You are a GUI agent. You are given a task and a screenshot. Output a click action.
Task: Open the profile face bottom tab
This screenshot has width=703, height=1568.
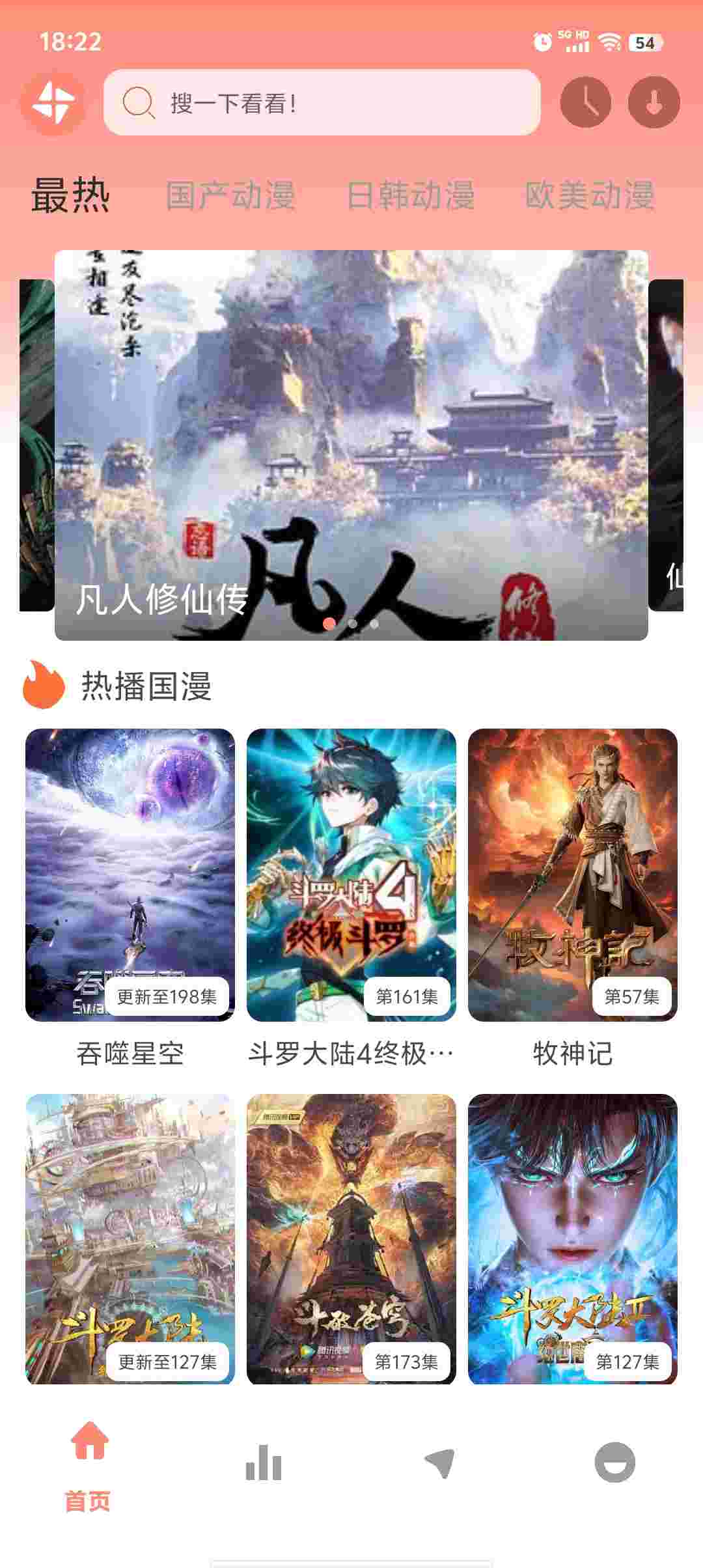pos(614,1463)
